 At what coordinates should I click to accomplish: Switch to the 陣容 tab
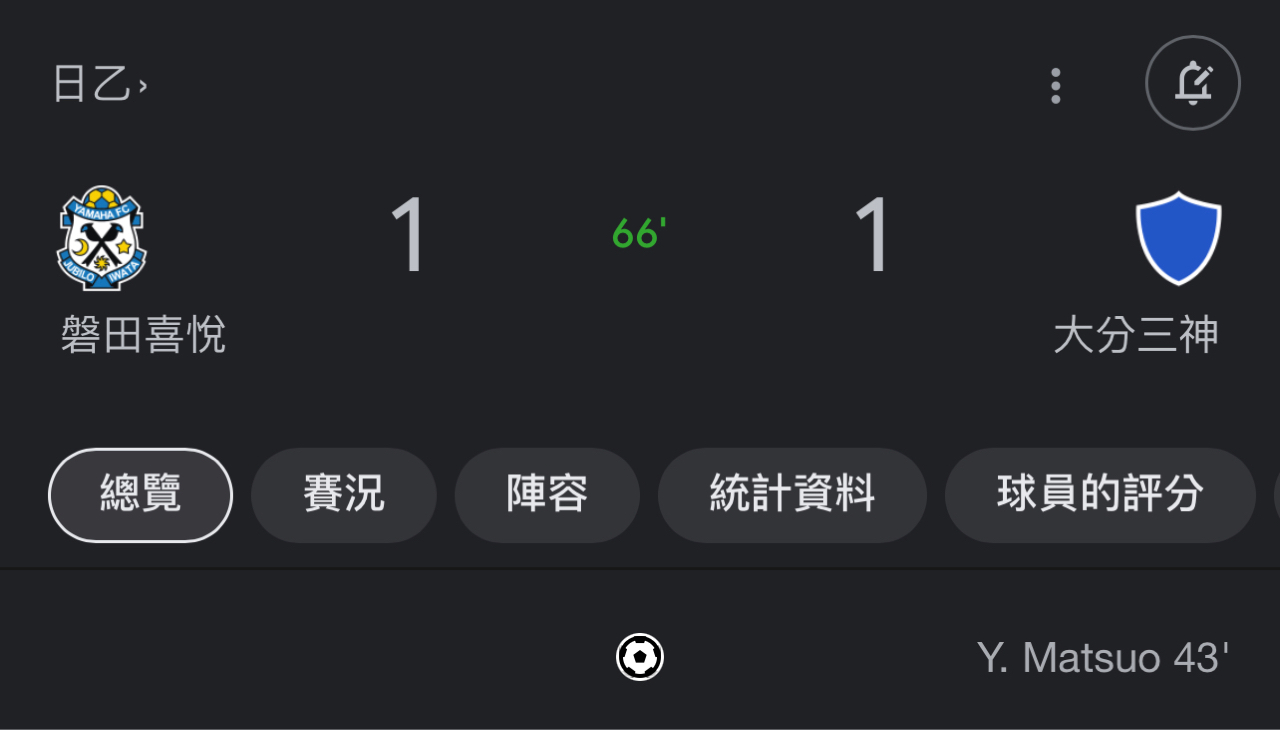click(x=546, y=495)
